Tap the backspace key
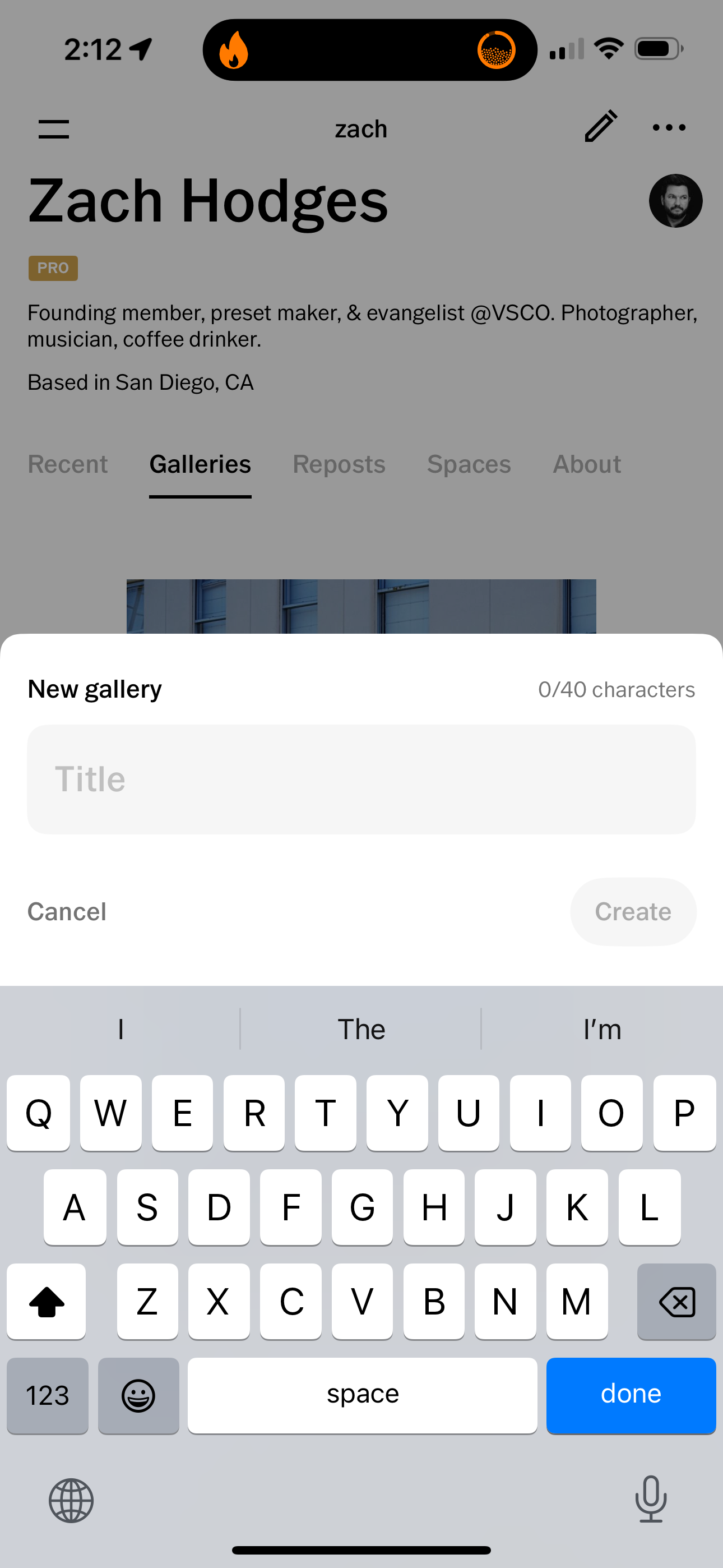Viewport: 723px width, 1568px height. [676, 1302]
